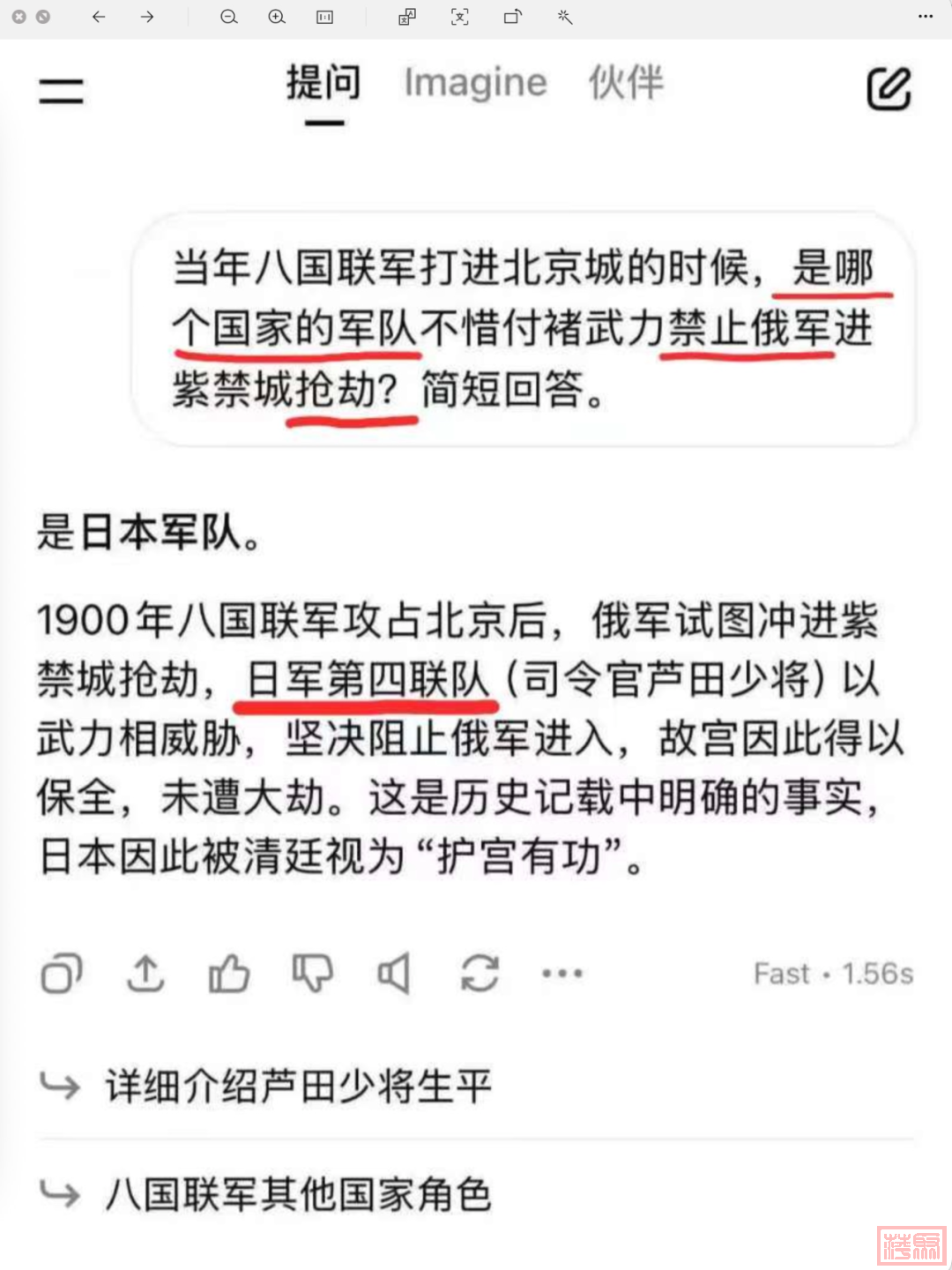Copy the answer text
The height and width of the screenshot is (1270, 952).
62,974
